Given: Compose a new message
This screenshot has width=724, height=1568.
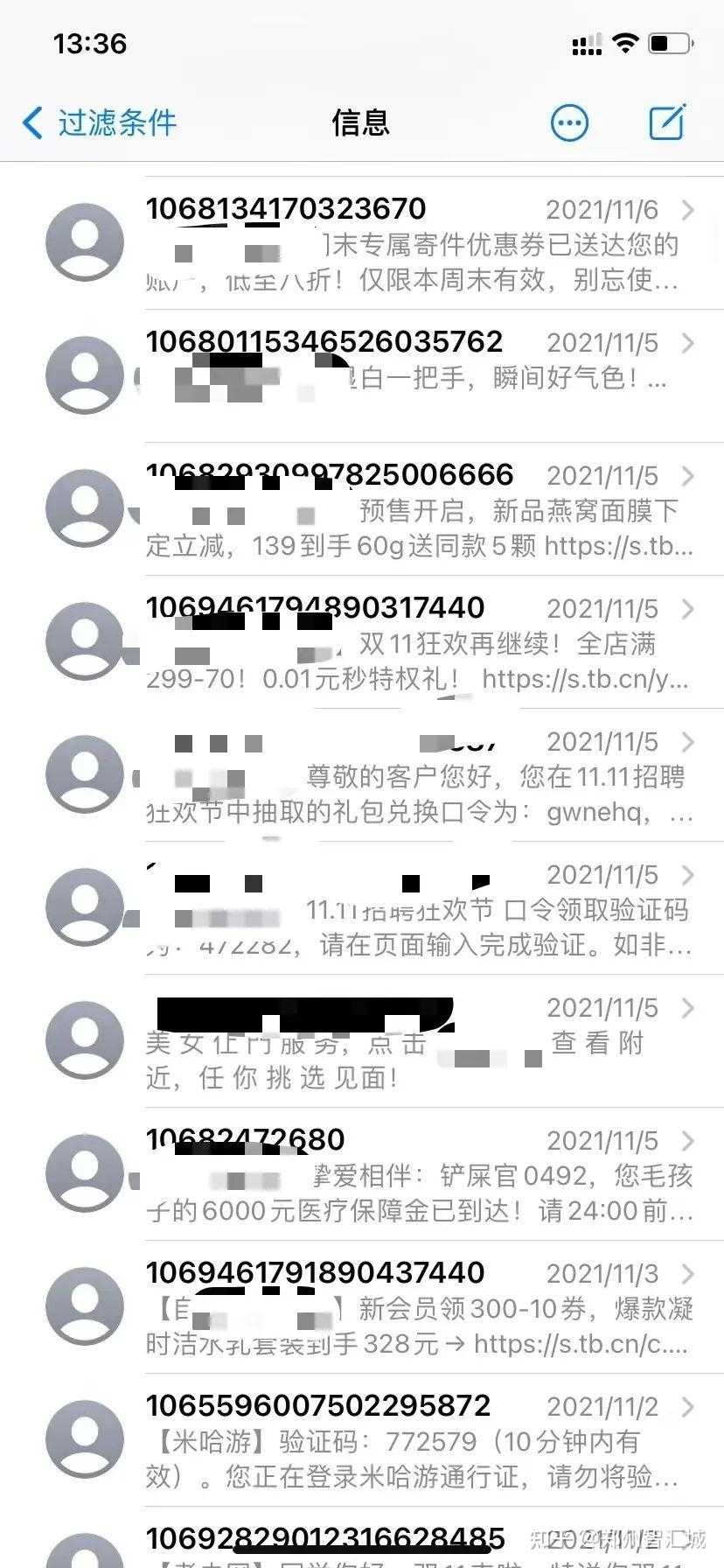Looking at the screenshot, I should [x=667, y=122].
